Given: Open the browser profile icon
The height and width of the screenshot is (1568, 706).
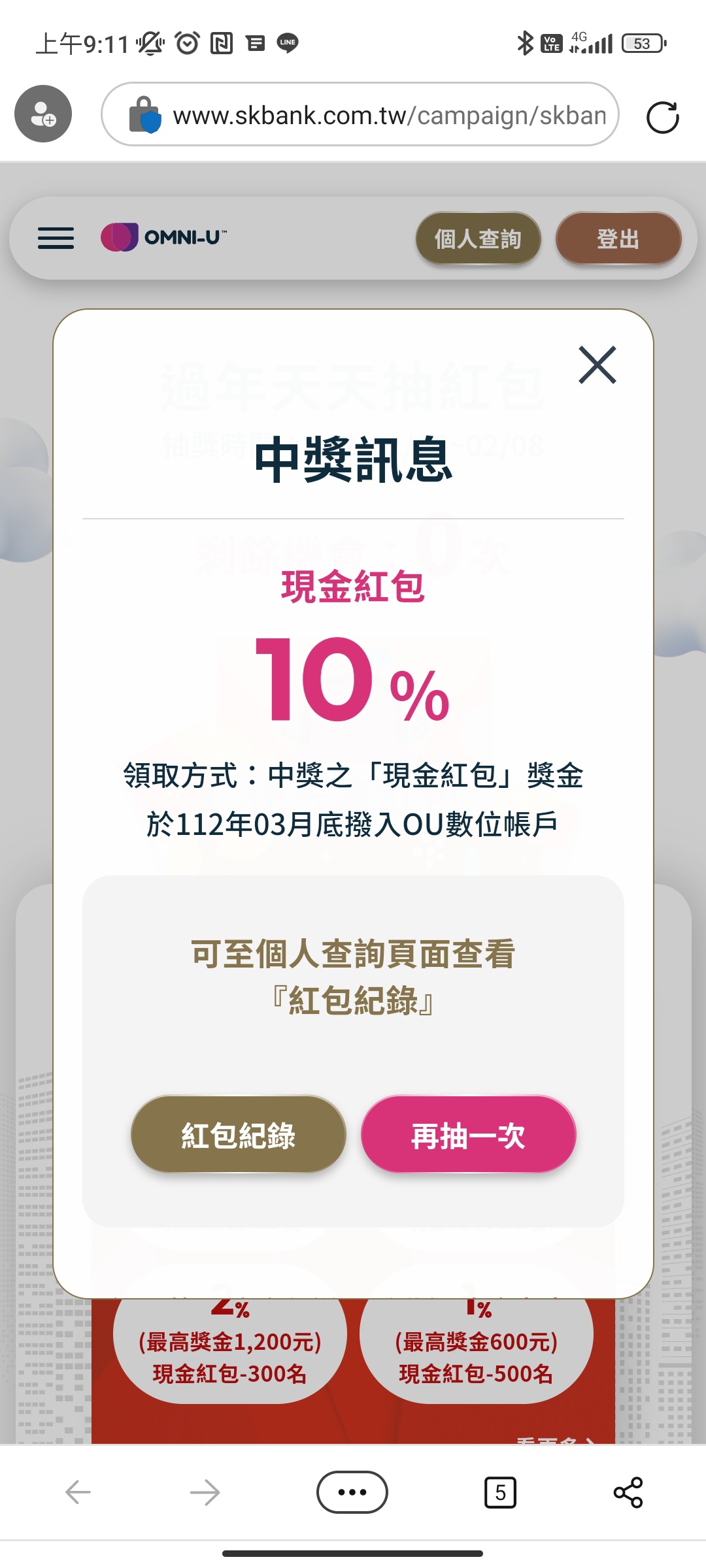Looking at the screenshot, I should [43, 114].
